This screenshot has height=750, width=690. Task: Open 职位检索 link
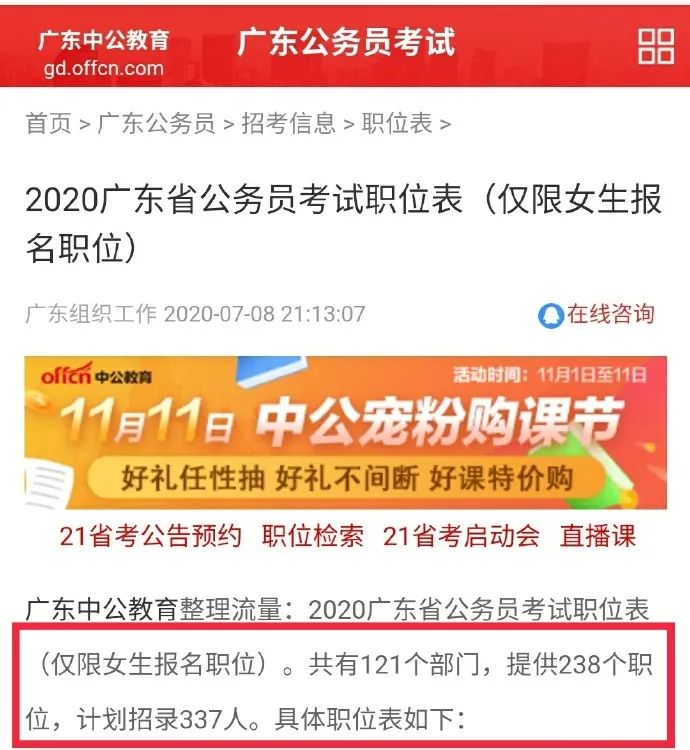[312, 535]
